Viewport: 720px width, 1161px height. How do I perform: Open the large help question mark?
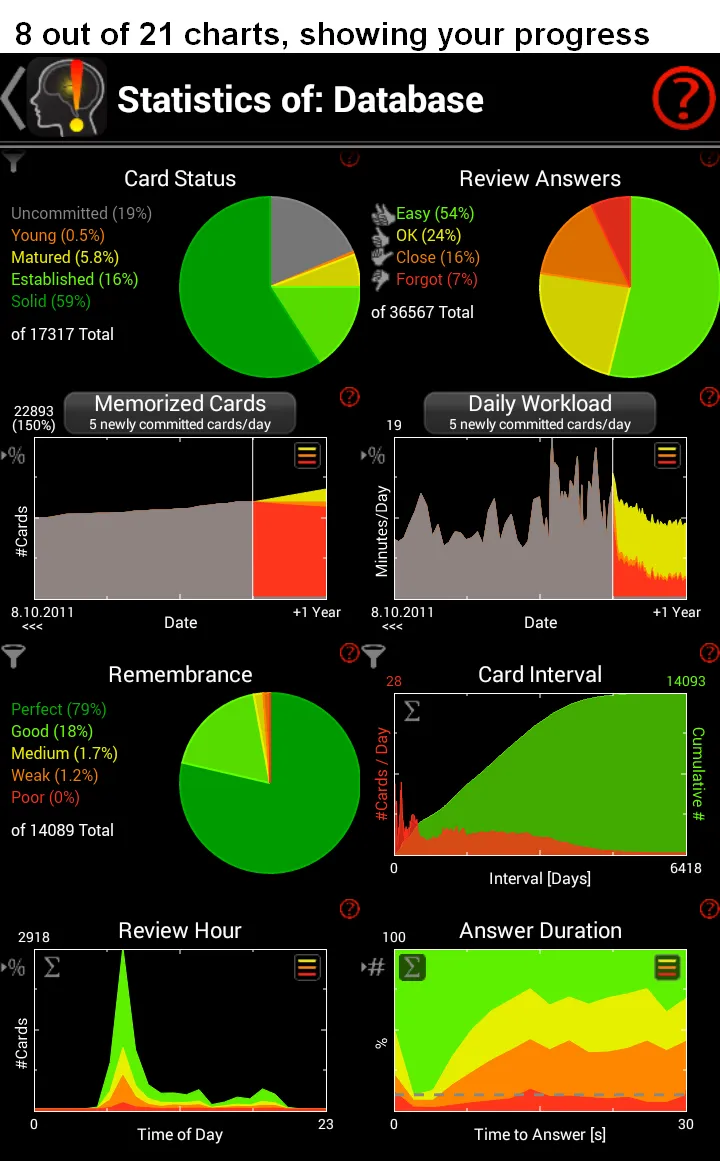pyautogui.click(x=684, y=98)
